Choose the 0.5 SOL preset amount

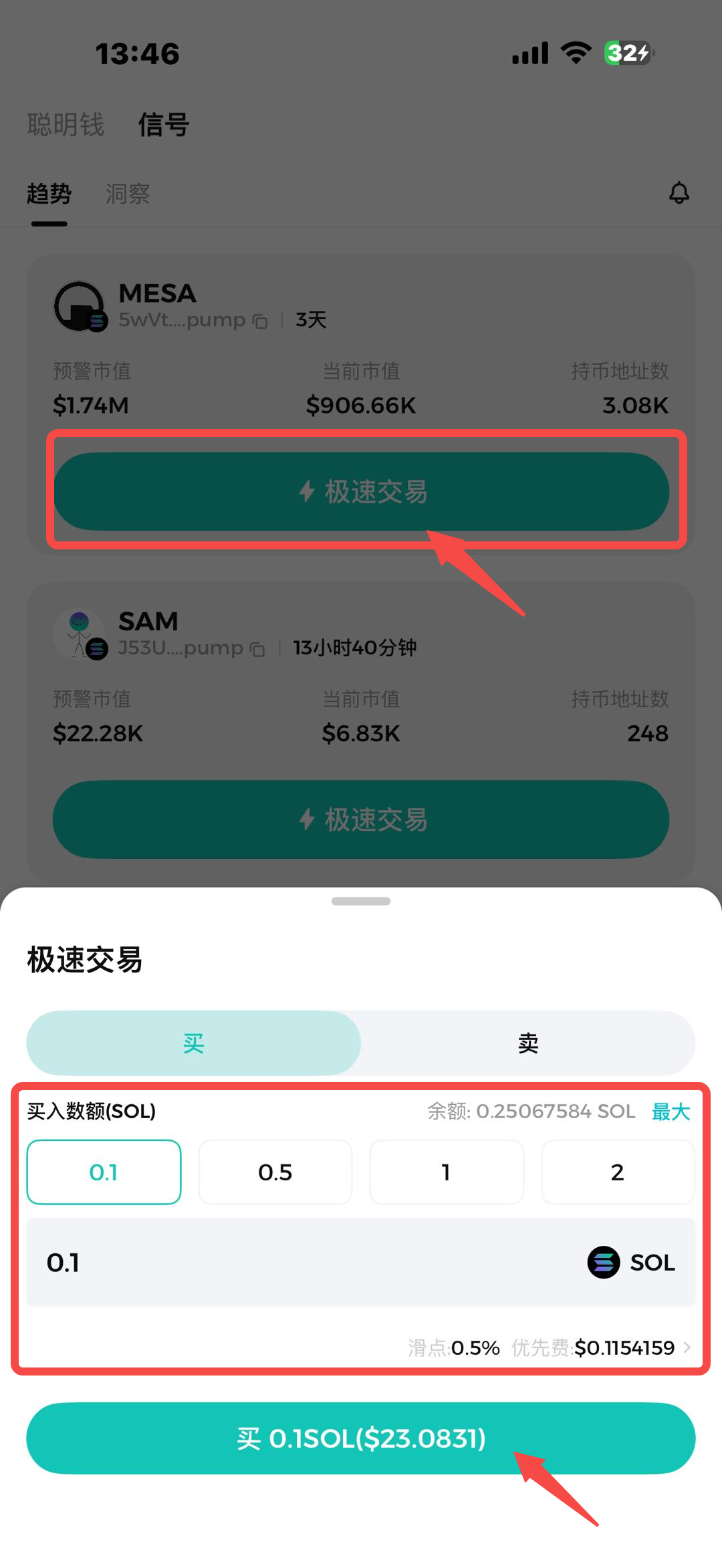tap(275, 1172)
